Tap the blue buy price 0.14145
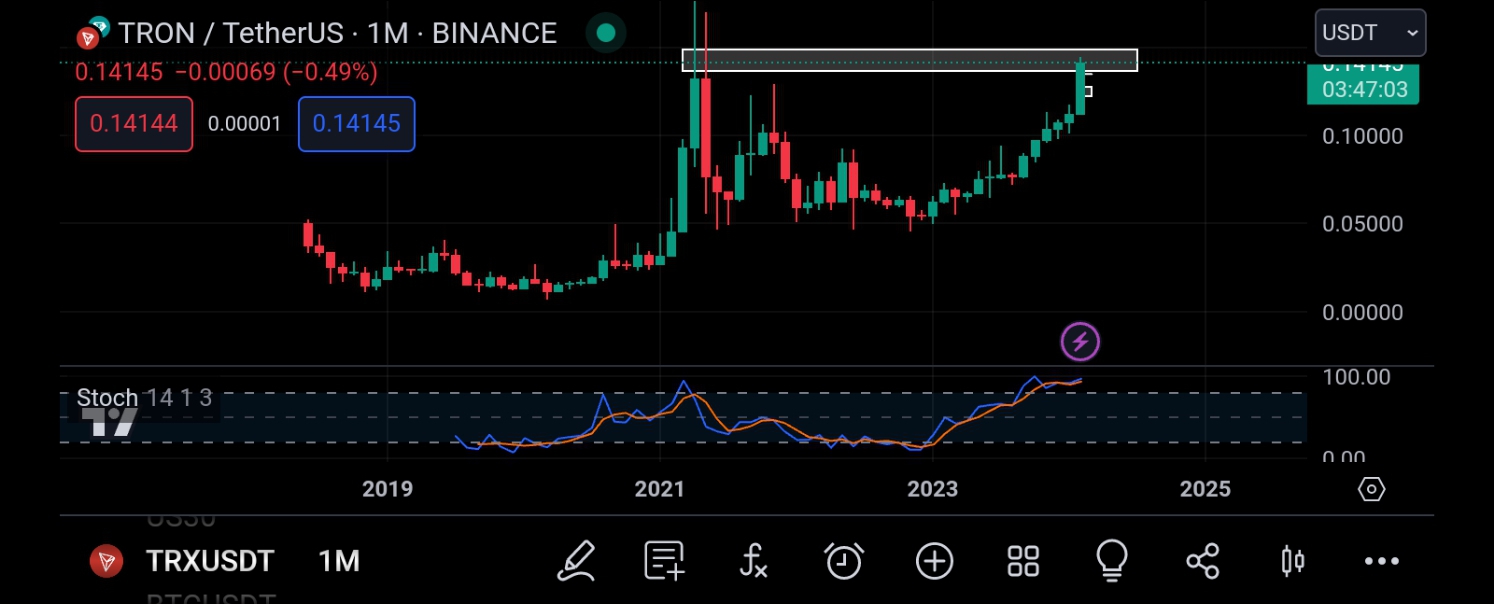The width and height of the screenshot is (1494, 604). (x=356, y=124)
